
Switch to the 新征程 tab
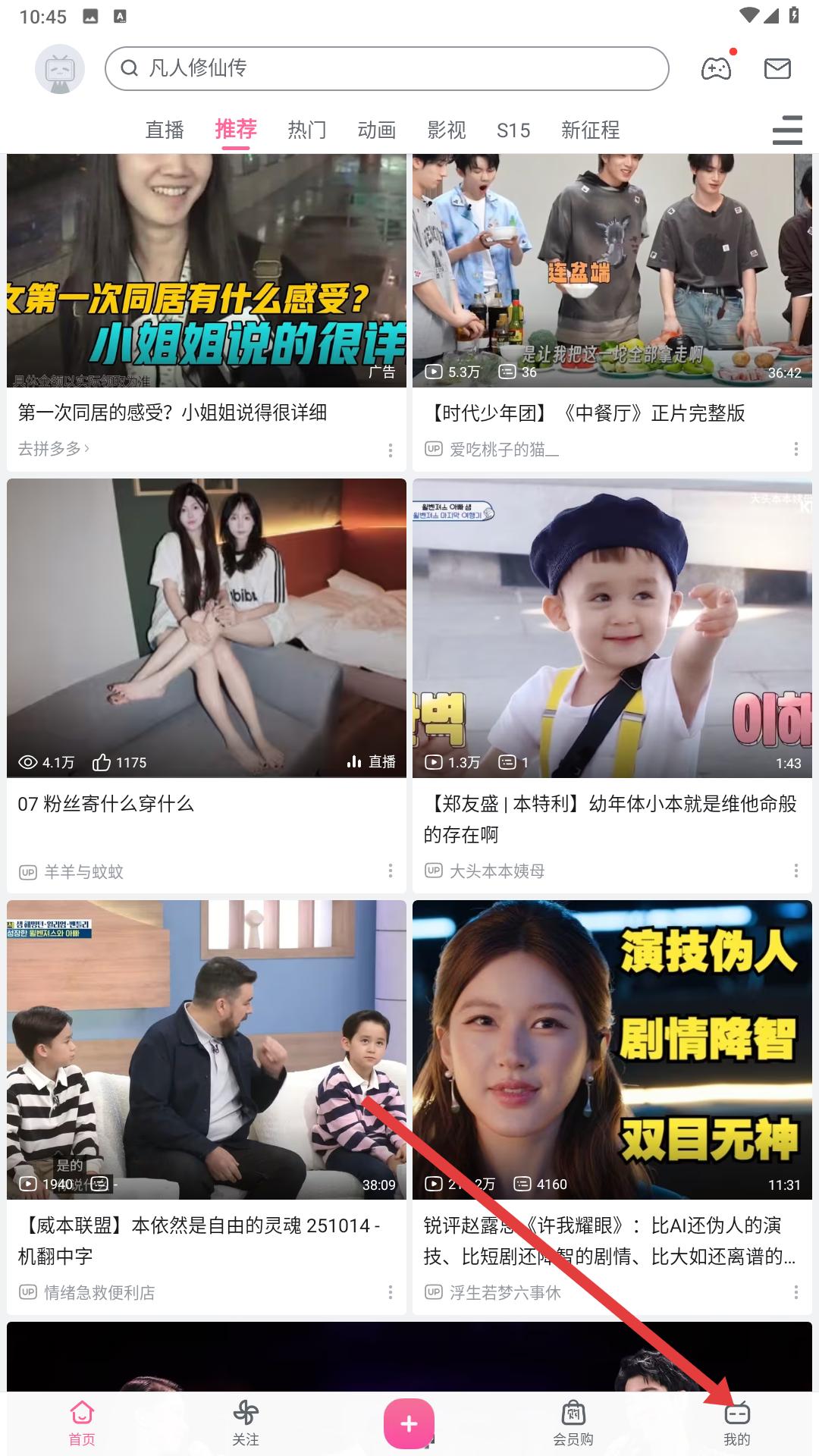[x=590, y=130]
